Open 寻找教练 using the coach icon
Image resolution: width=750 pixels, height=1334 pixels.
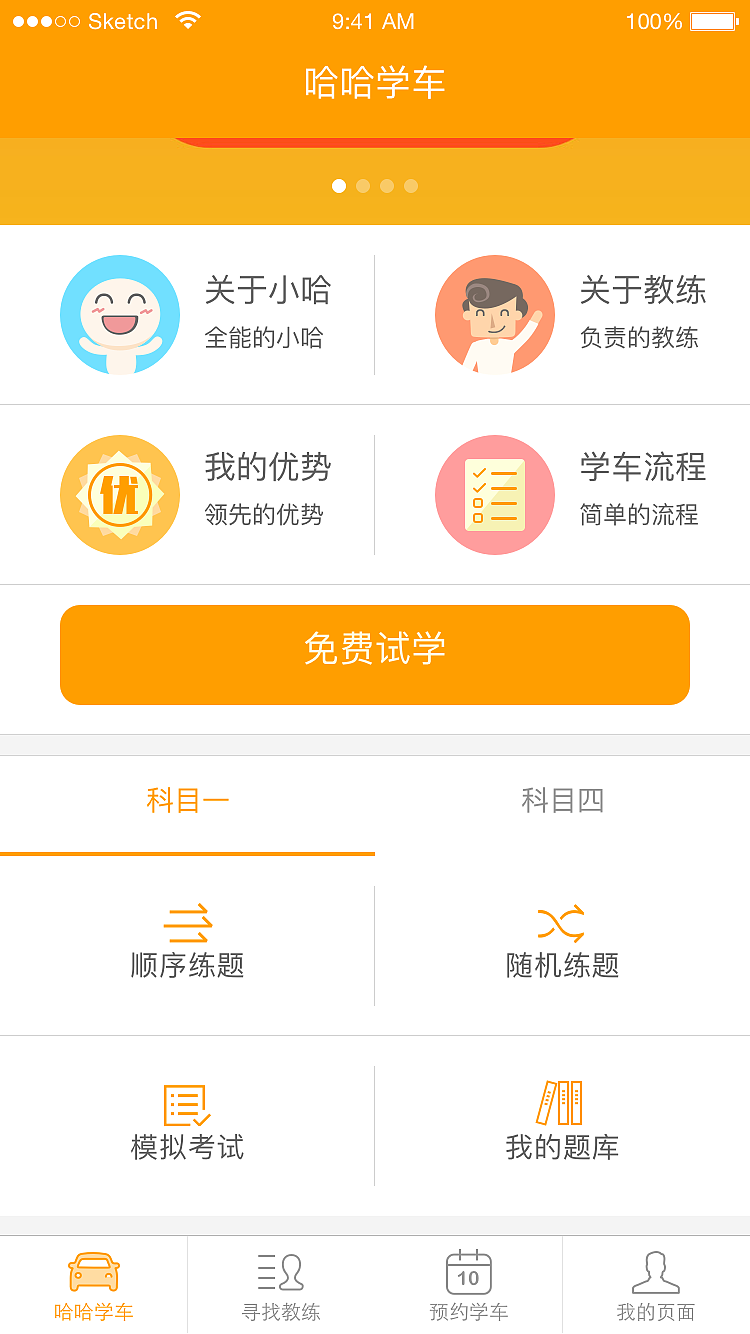pyautogui.click(x=281, y=1270)
